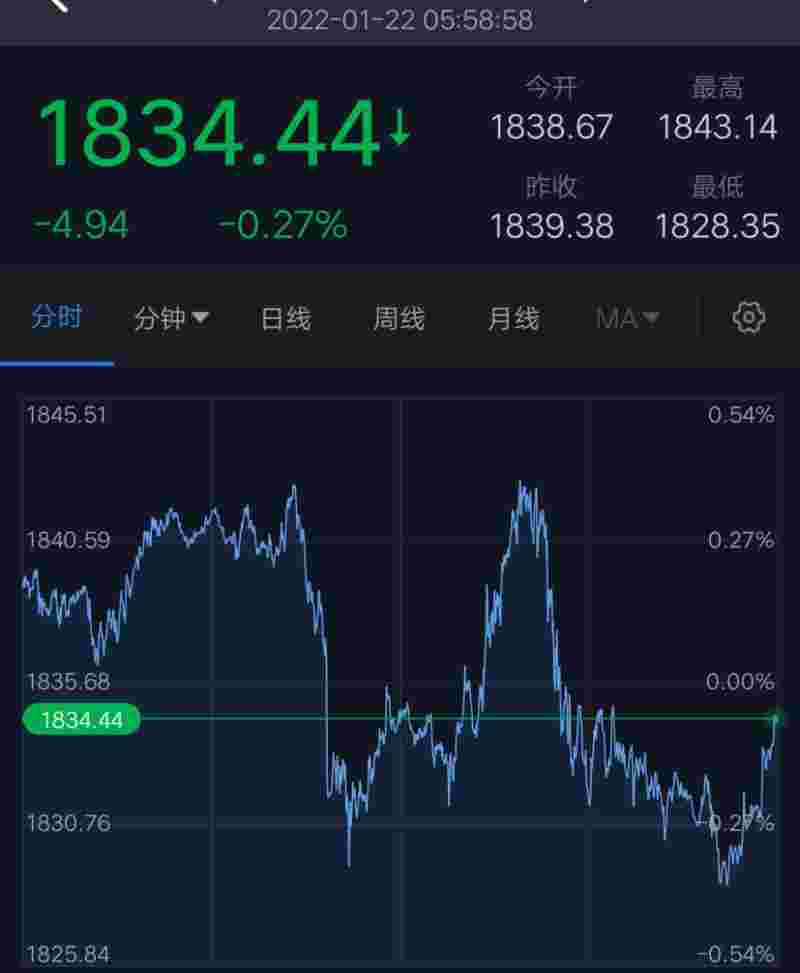Tap the 最低 low value 1828.35
The image size is (800, 973).
tap(718, 227)
